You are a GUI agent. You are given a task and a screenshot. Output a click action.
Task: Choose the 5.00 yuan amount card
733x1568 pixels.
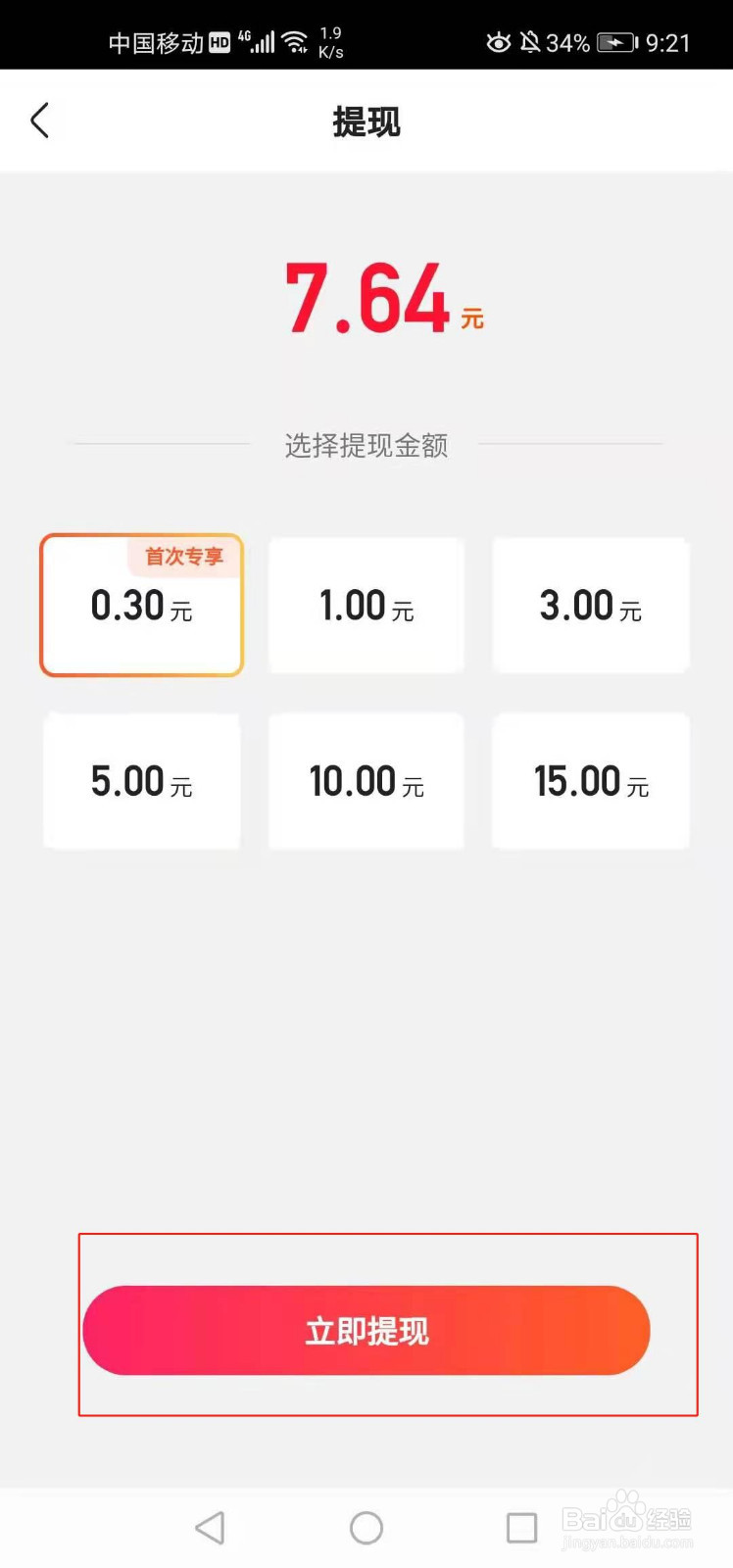(141, 781)
